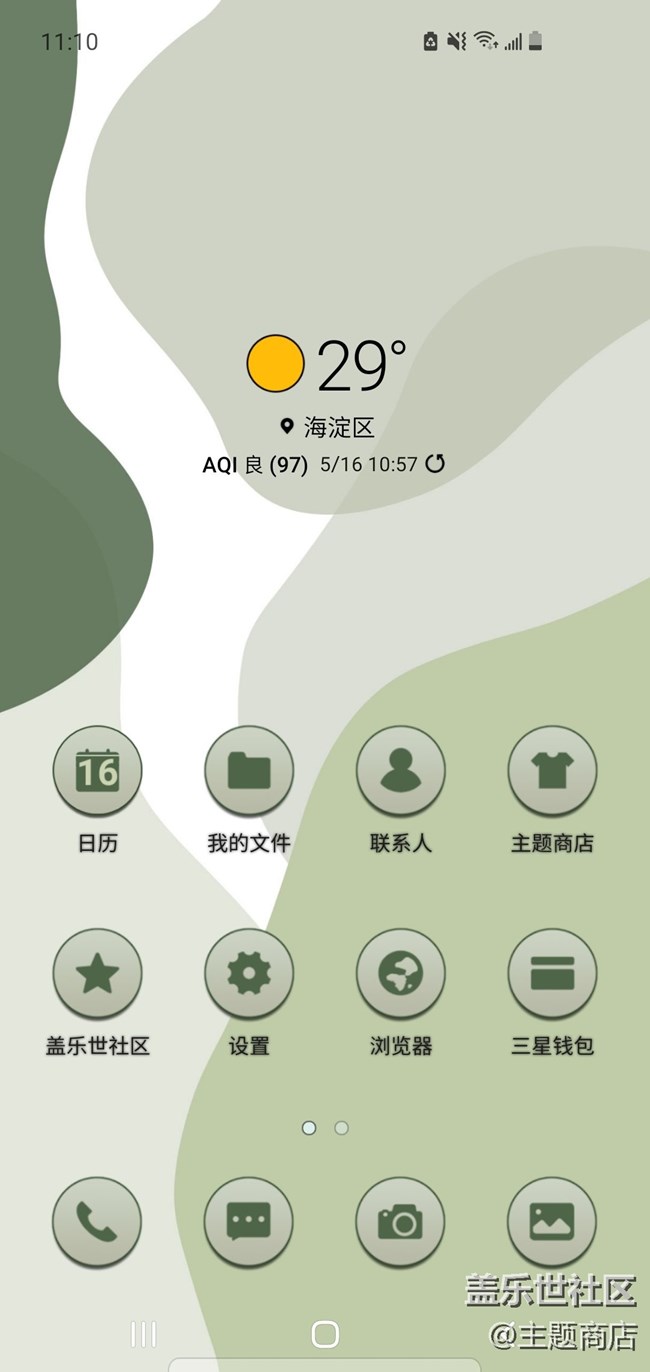Open 三星钱包 wallet app

tap(552, 974)
